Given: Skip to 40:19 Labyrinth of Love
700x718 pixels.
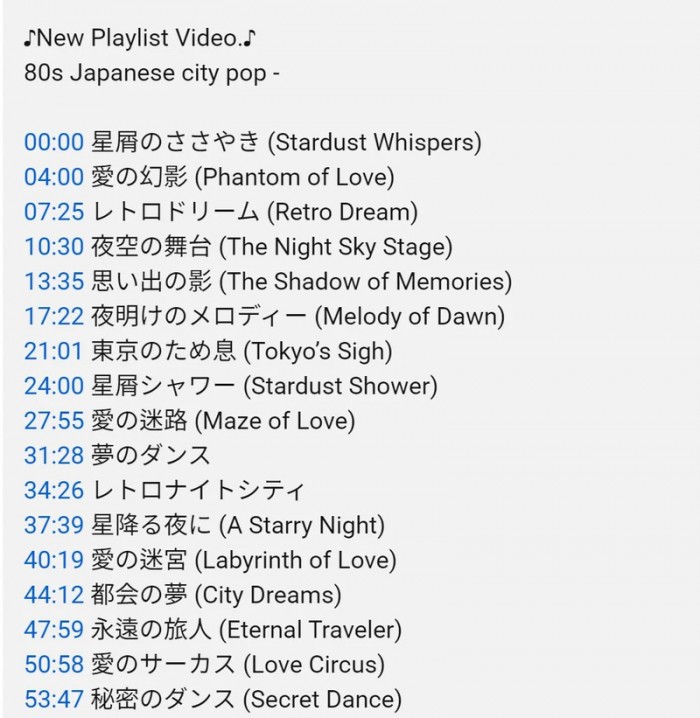Looking at the screenshot, I should coord(53,560).
